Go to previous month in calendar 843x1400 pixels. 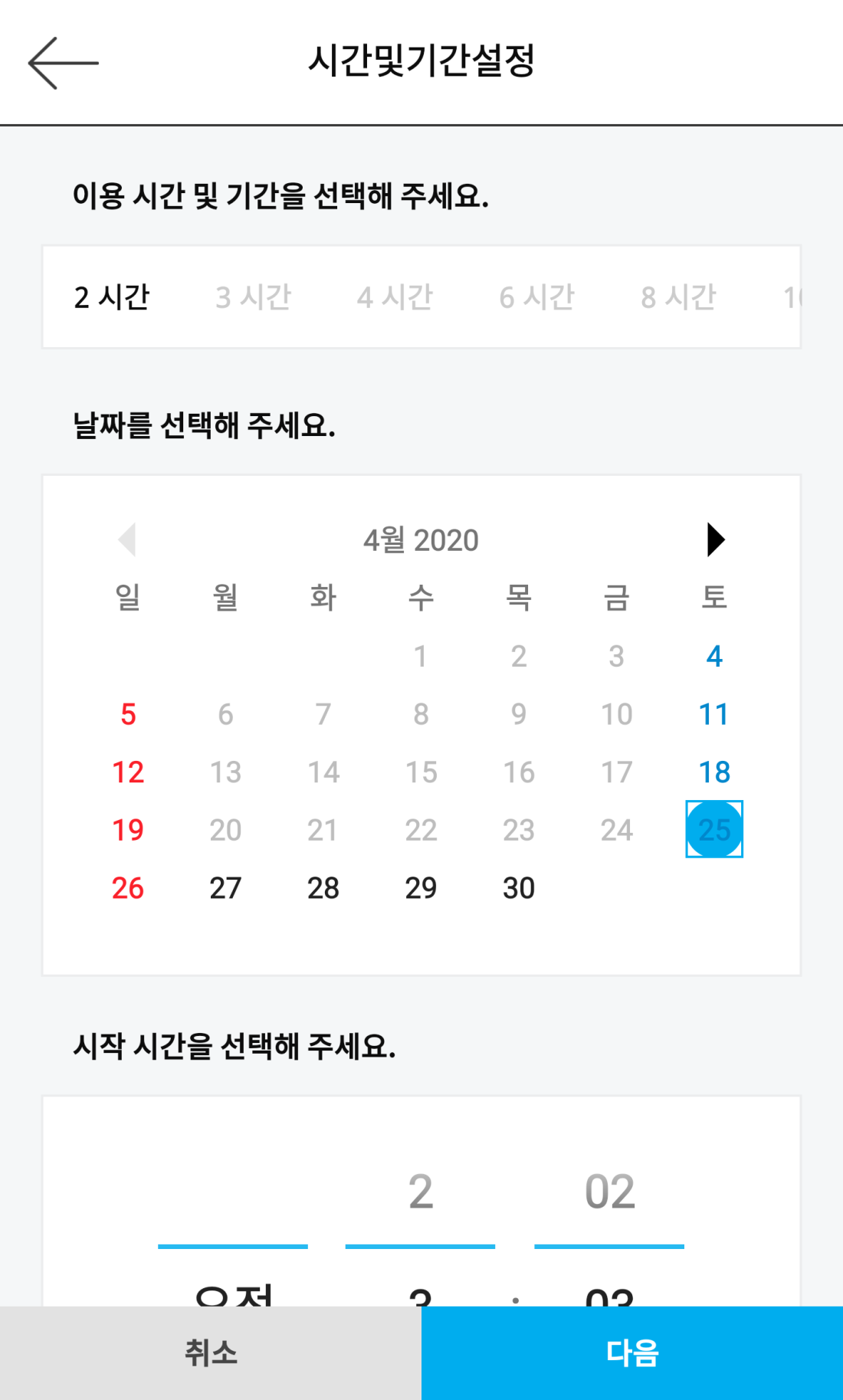tap(127, 539)
